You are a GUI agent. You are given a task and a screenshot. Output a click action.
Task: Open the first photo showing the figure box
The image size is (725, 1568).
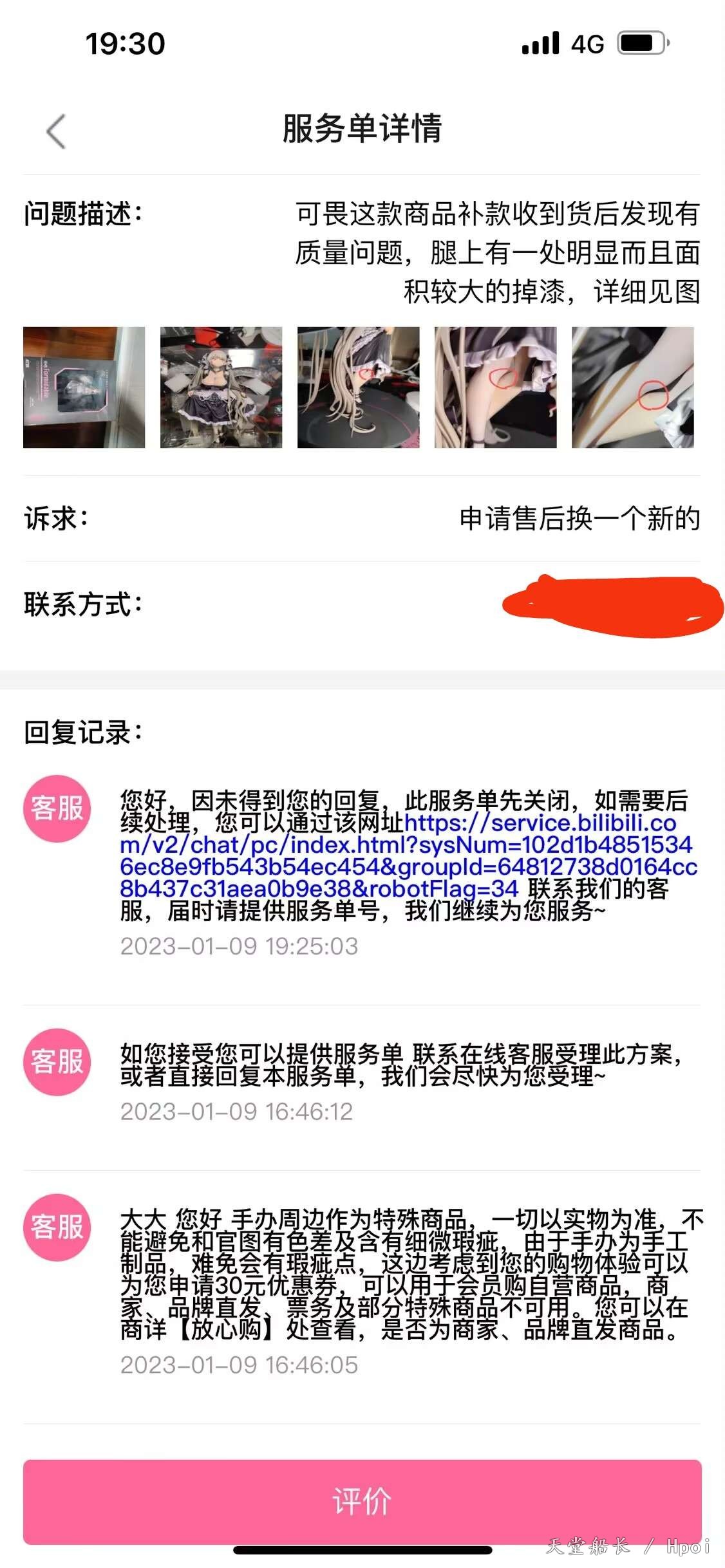pos(84,387)
